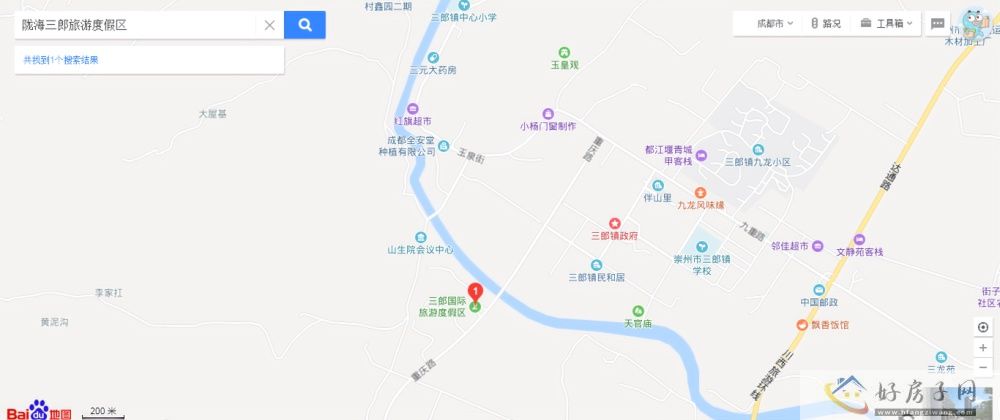Zoom out with the minus button

pos(983,366)
